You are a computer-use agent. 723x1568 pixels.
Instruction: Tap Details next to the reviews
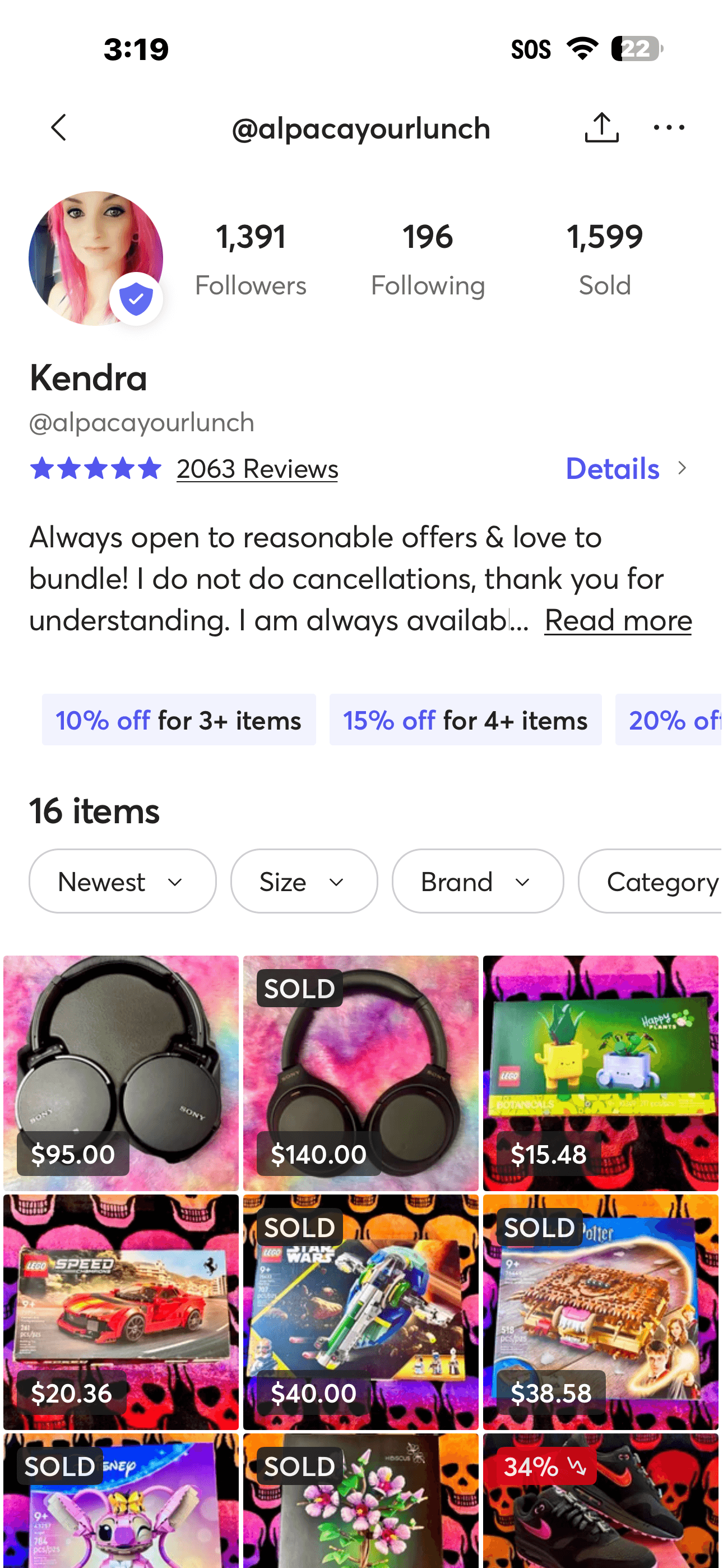[612, 469]
